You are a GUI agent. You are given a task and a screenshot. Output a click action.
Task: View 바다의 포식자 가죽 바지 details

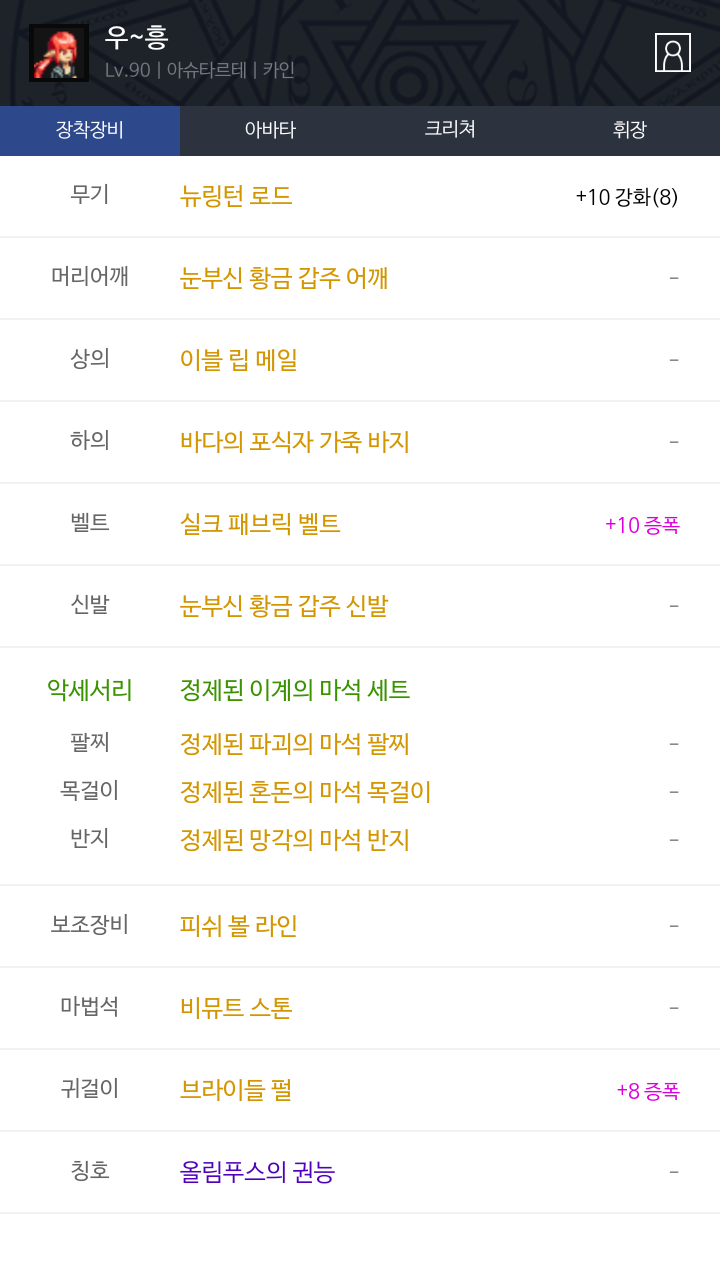[295, 442]
